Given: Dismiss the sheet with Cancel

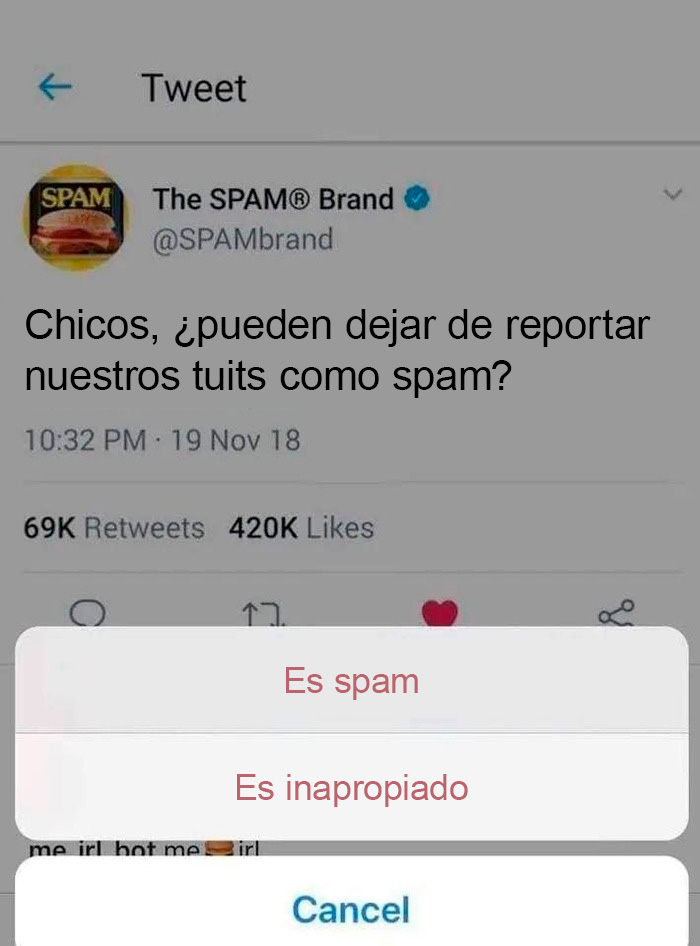Looking at the screenshot, I should pyautogui.click(x=351, y=909).
